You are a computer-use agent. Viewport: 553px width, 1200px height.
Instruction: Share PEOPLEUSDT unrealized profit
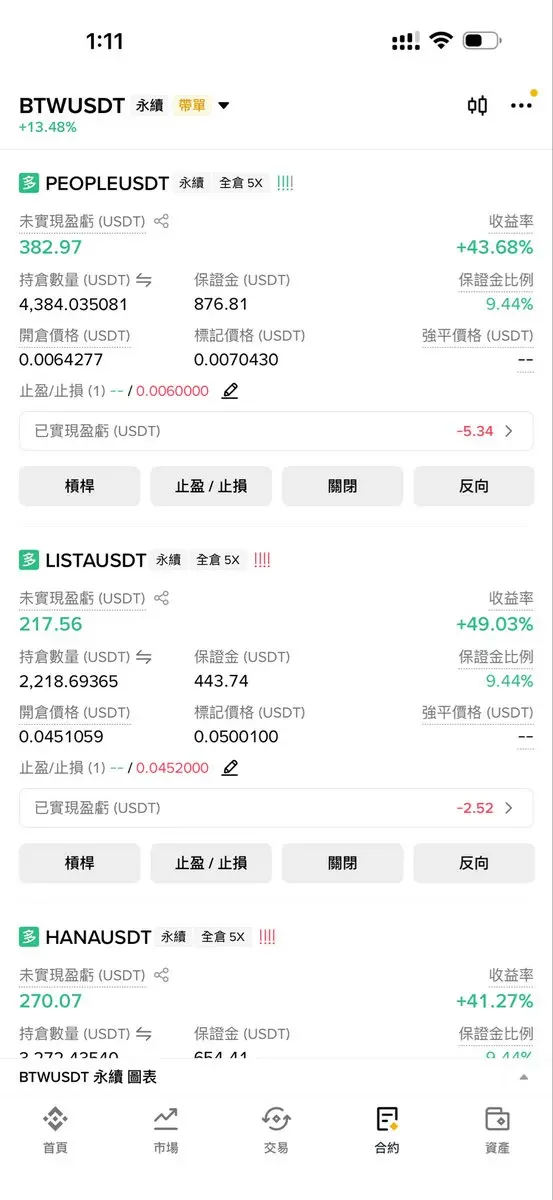click(x=162, y=221)
